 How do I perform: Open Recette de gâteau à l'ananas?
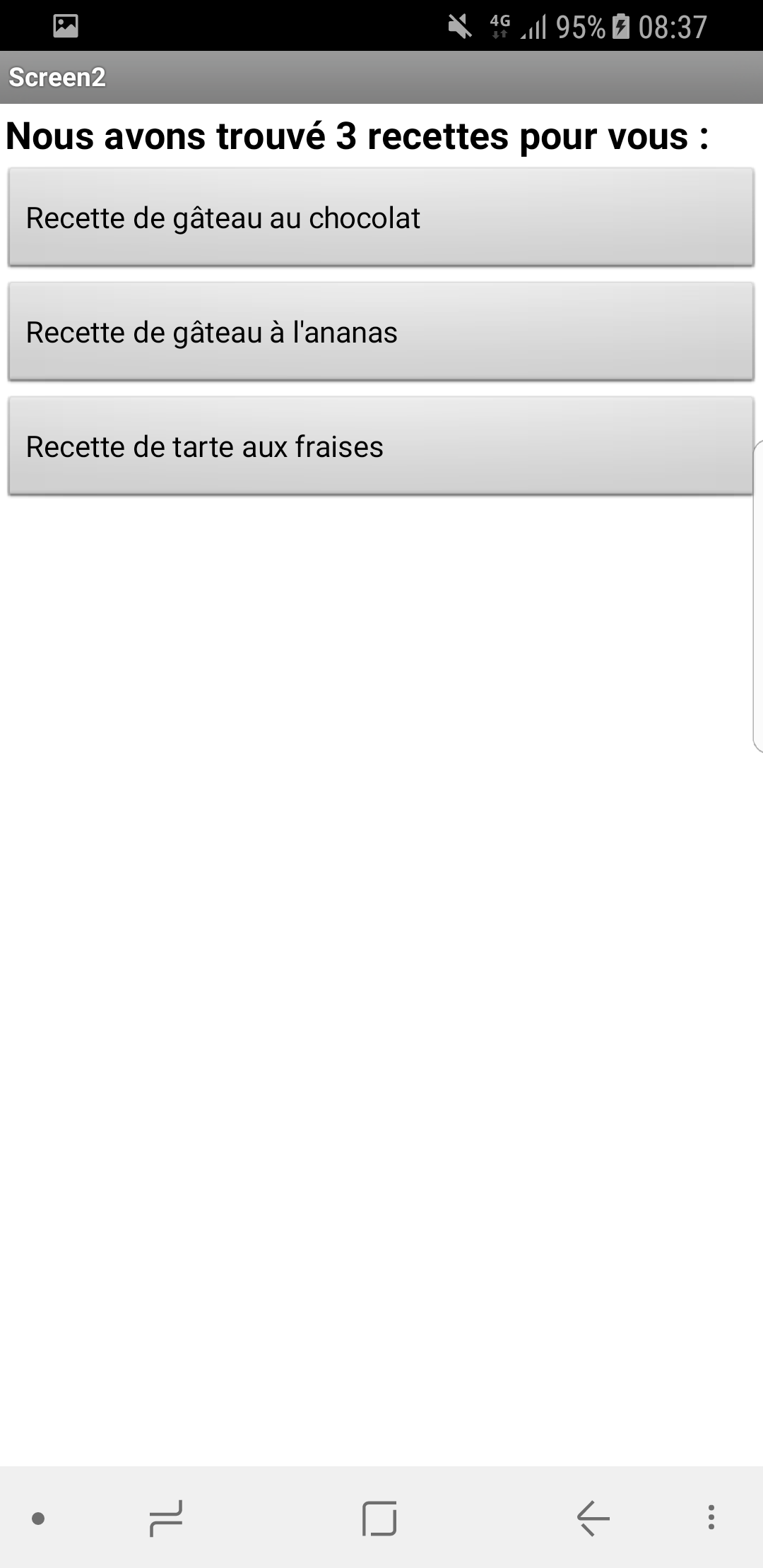coord(381,332)
